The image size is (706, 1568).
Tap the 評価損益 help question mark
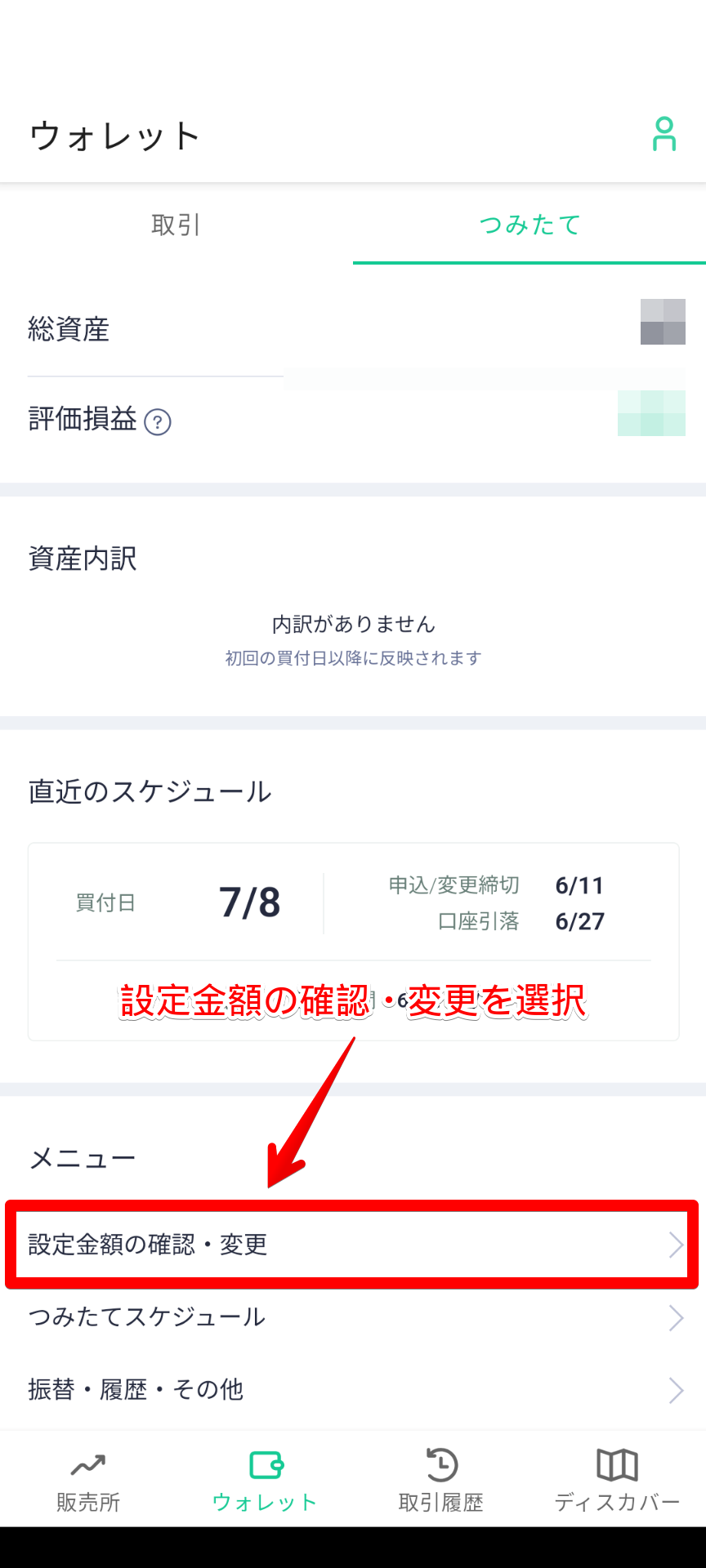point(158,422)
